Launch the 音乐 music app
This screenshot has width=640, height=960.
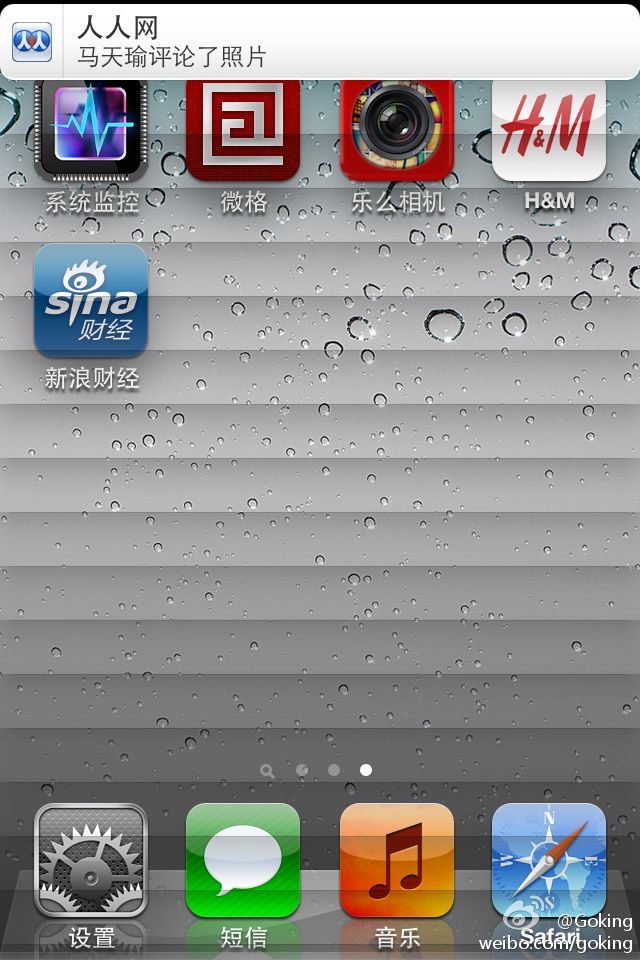pos(397,860)
